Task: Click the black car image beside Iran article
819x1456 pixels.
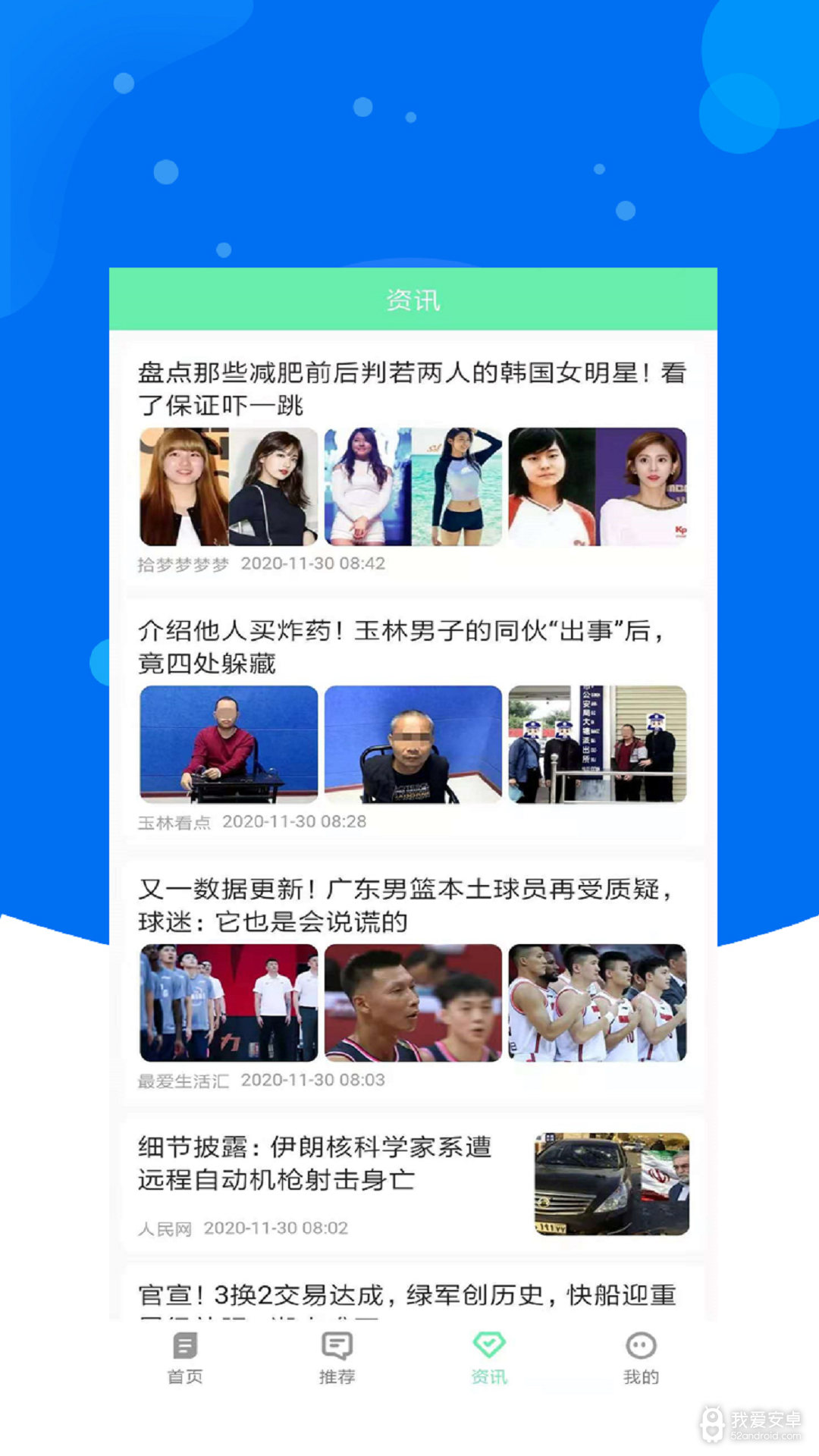Action: click(x=611, y=1183)
